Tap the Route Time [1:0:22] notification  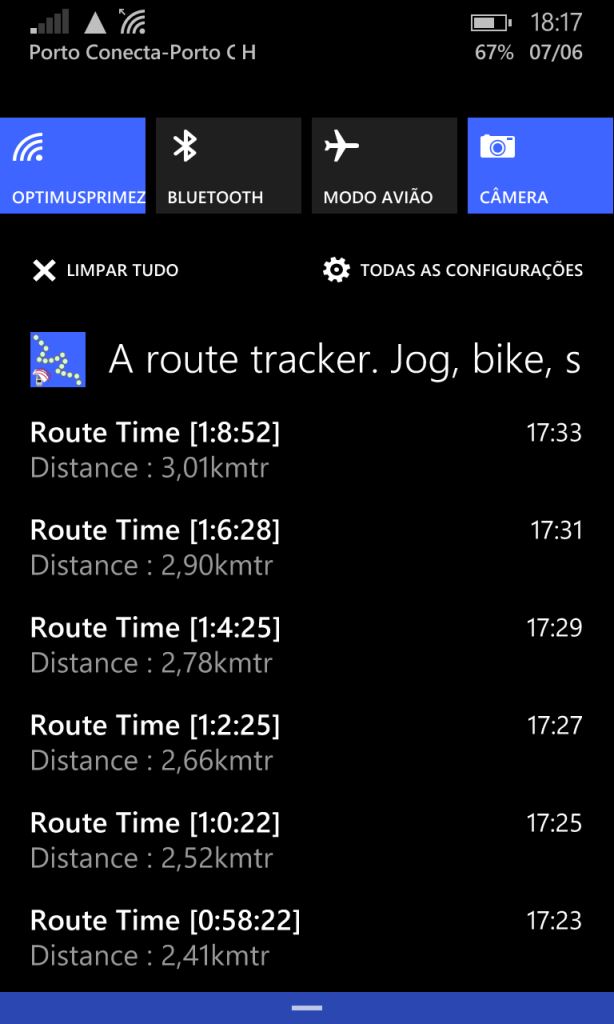tap(306, 840)
